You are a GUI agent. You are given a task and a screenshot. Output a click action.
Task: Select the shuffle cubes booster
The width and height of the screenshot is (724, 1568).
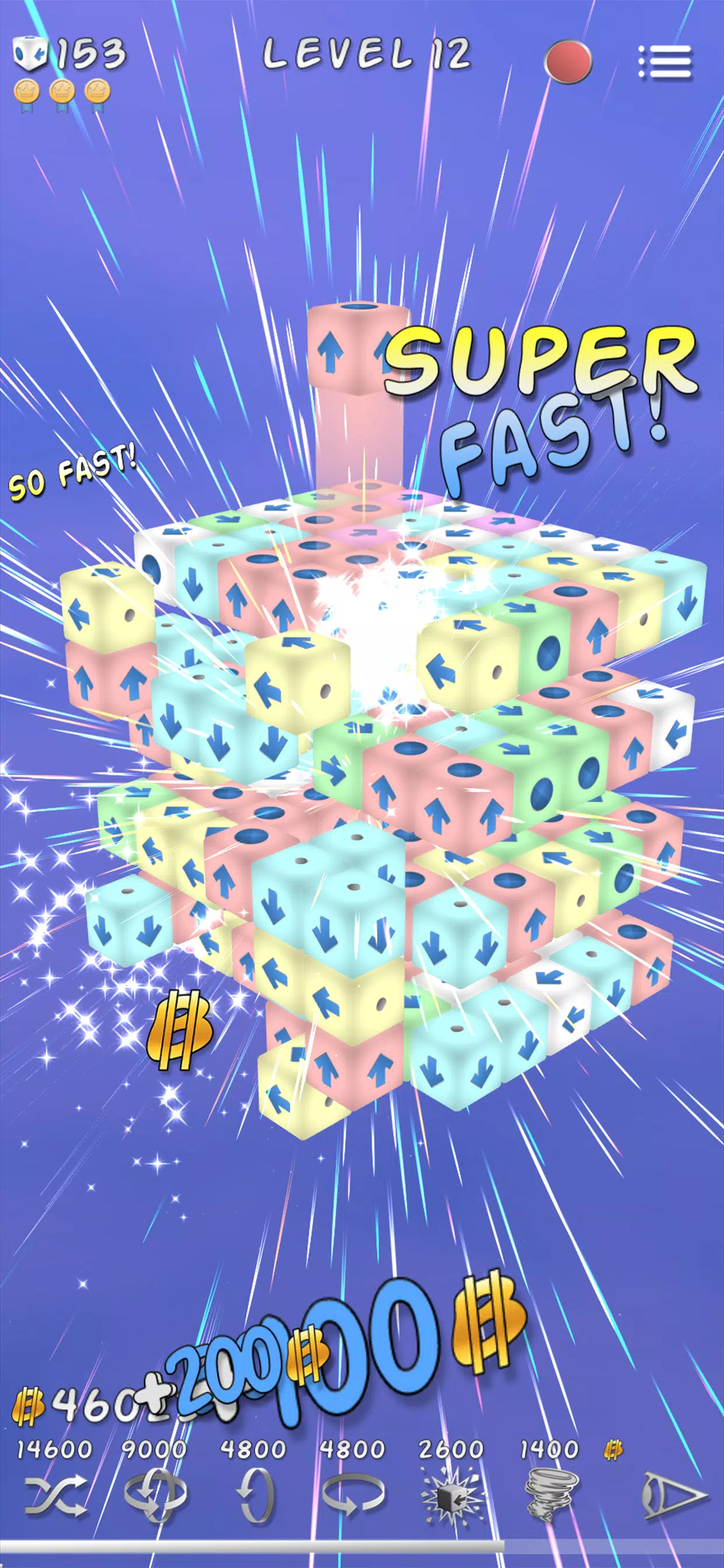pos(58,1497)
